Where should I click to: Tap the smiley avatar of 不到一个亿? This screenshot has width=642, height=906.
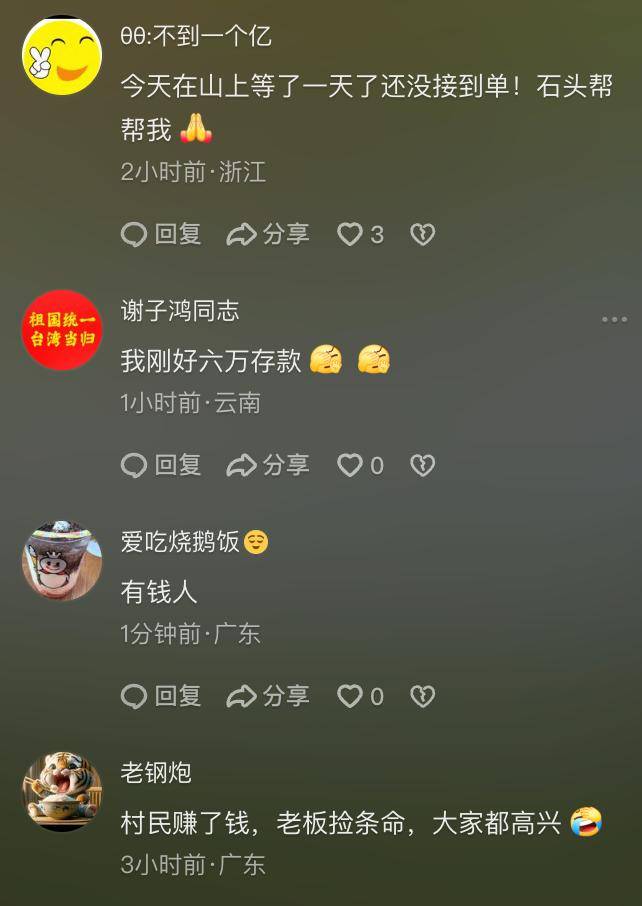click(62, 56)
